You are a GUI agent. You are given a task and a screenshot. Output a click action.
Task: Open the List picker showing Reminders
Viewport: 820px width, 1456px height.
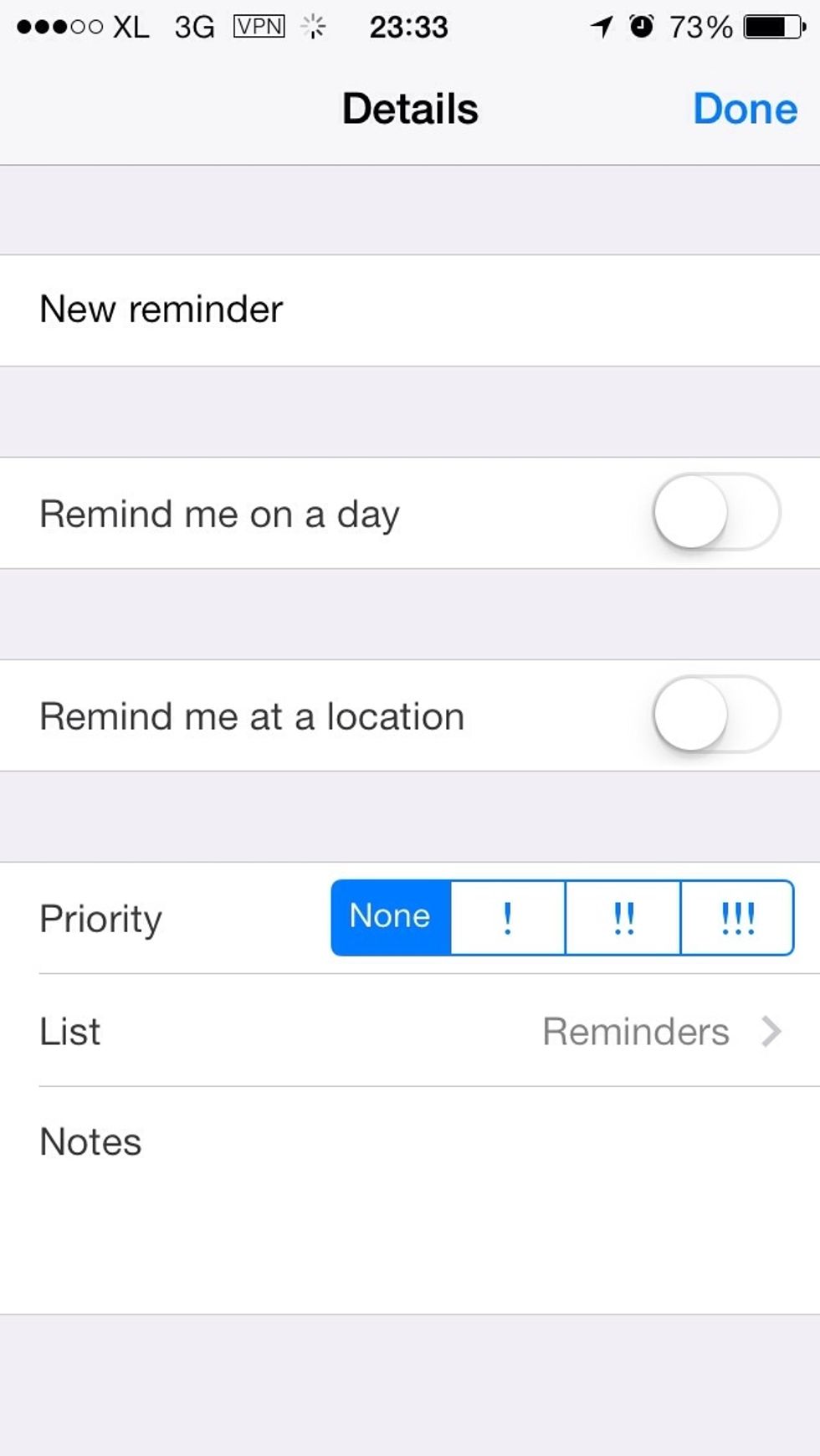coord(410,1031)
